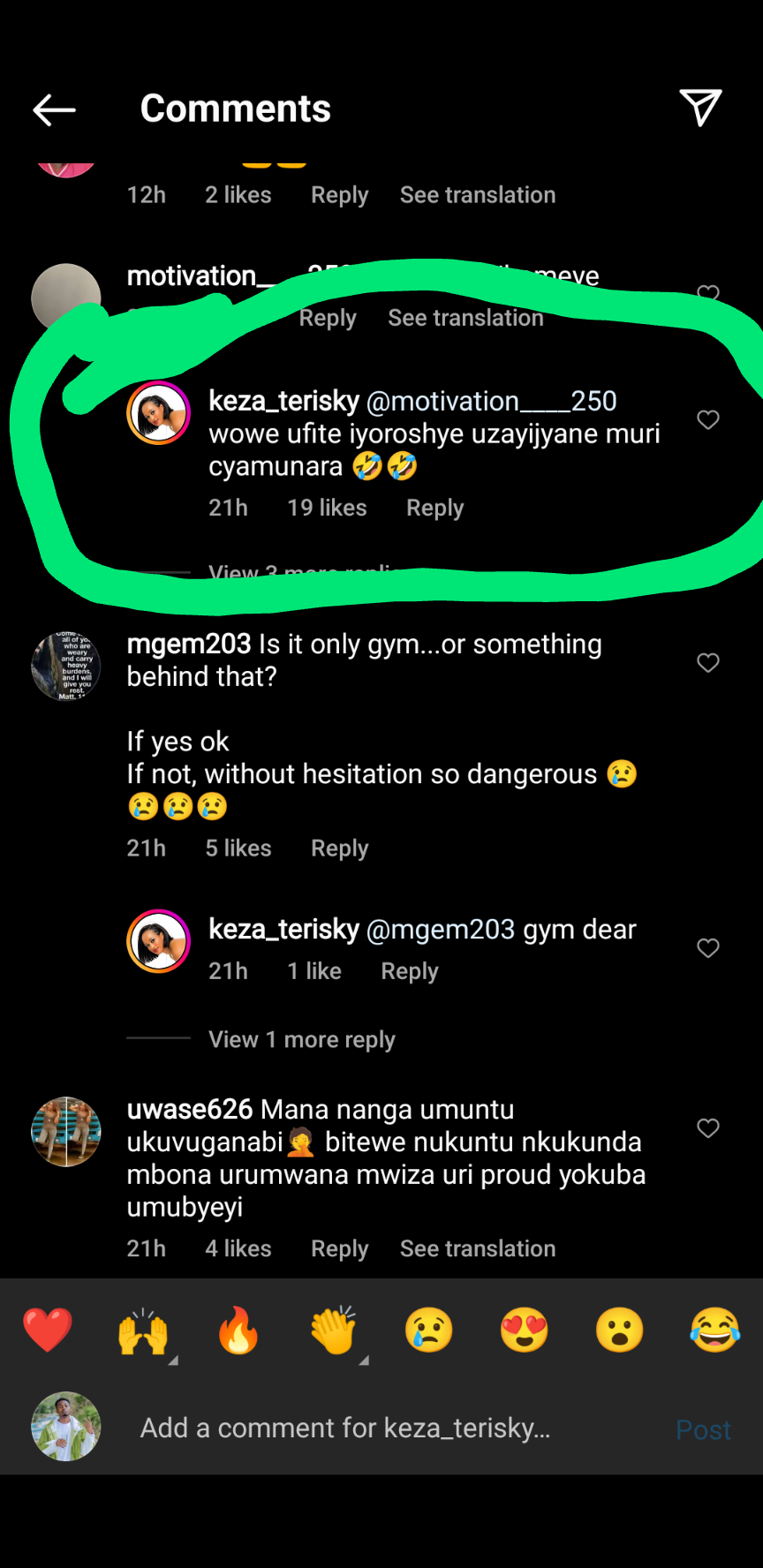The image size is (763, 1568).
Task: Choose the clapping hands emoji
Action: pyautogui.click(x=334, y=1331)
